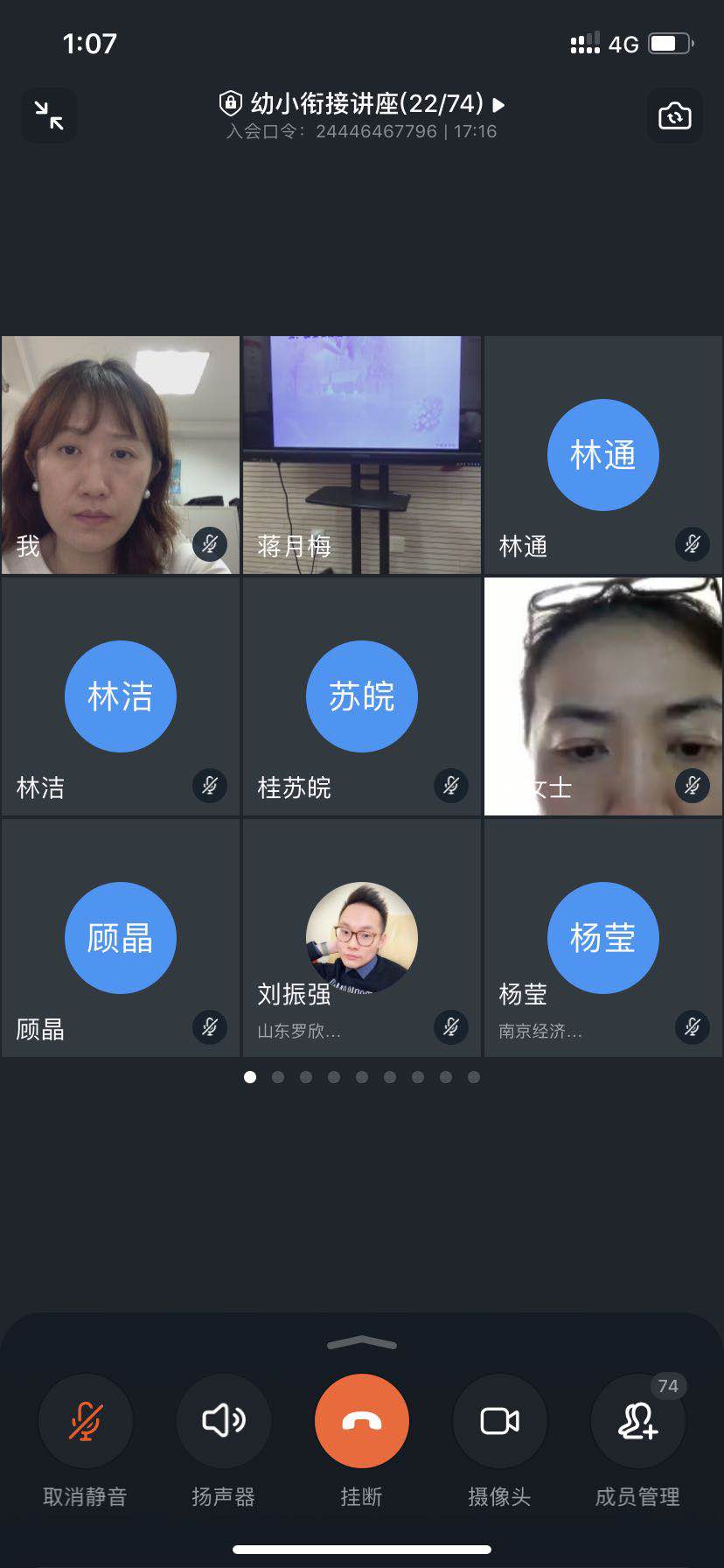Select participant tile 林洁
Viewport: 724px width, 1568px height.
tap(121, 696)
